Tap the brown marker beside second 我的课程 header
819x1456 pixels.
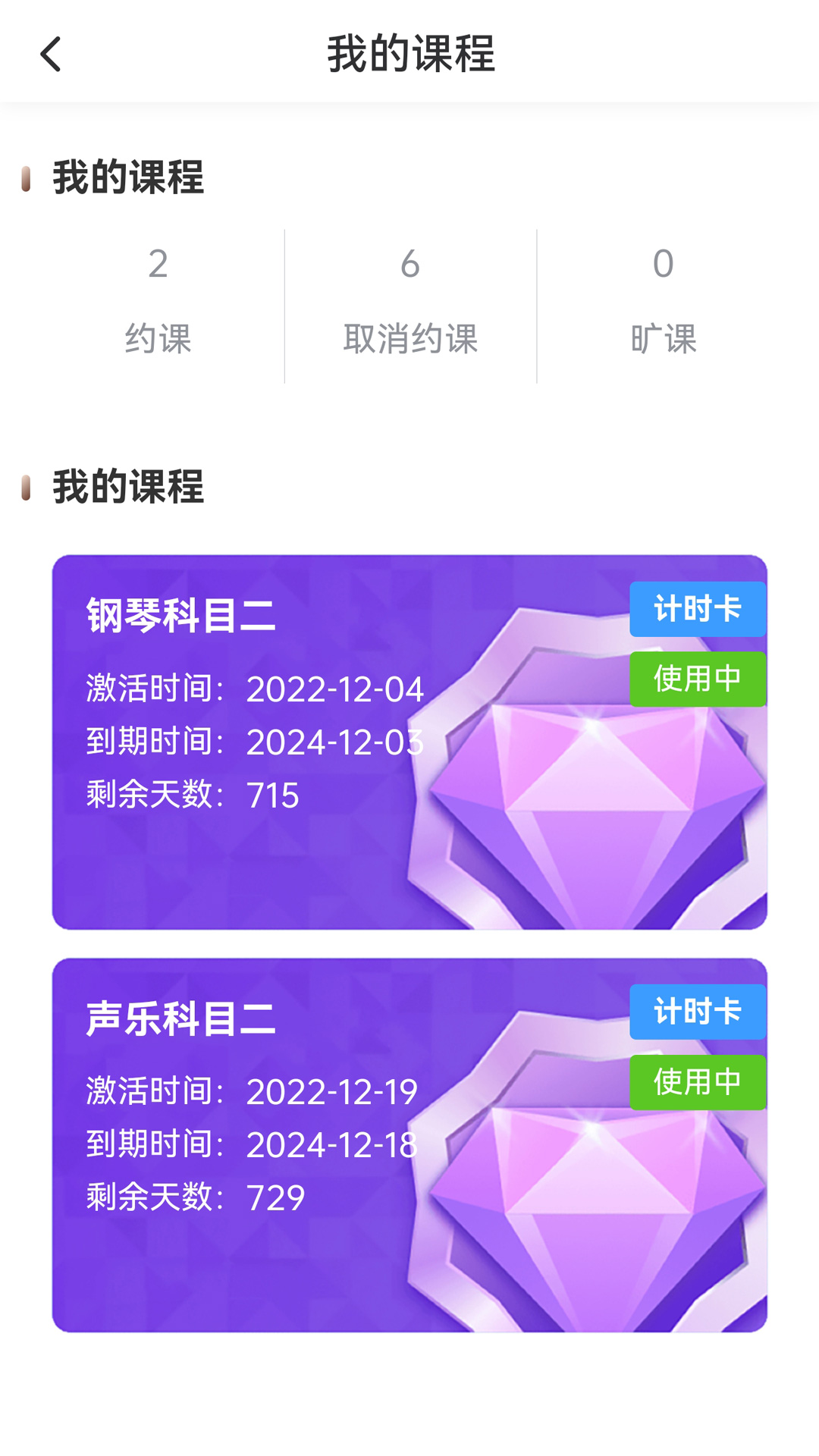(x=27, y=489)
